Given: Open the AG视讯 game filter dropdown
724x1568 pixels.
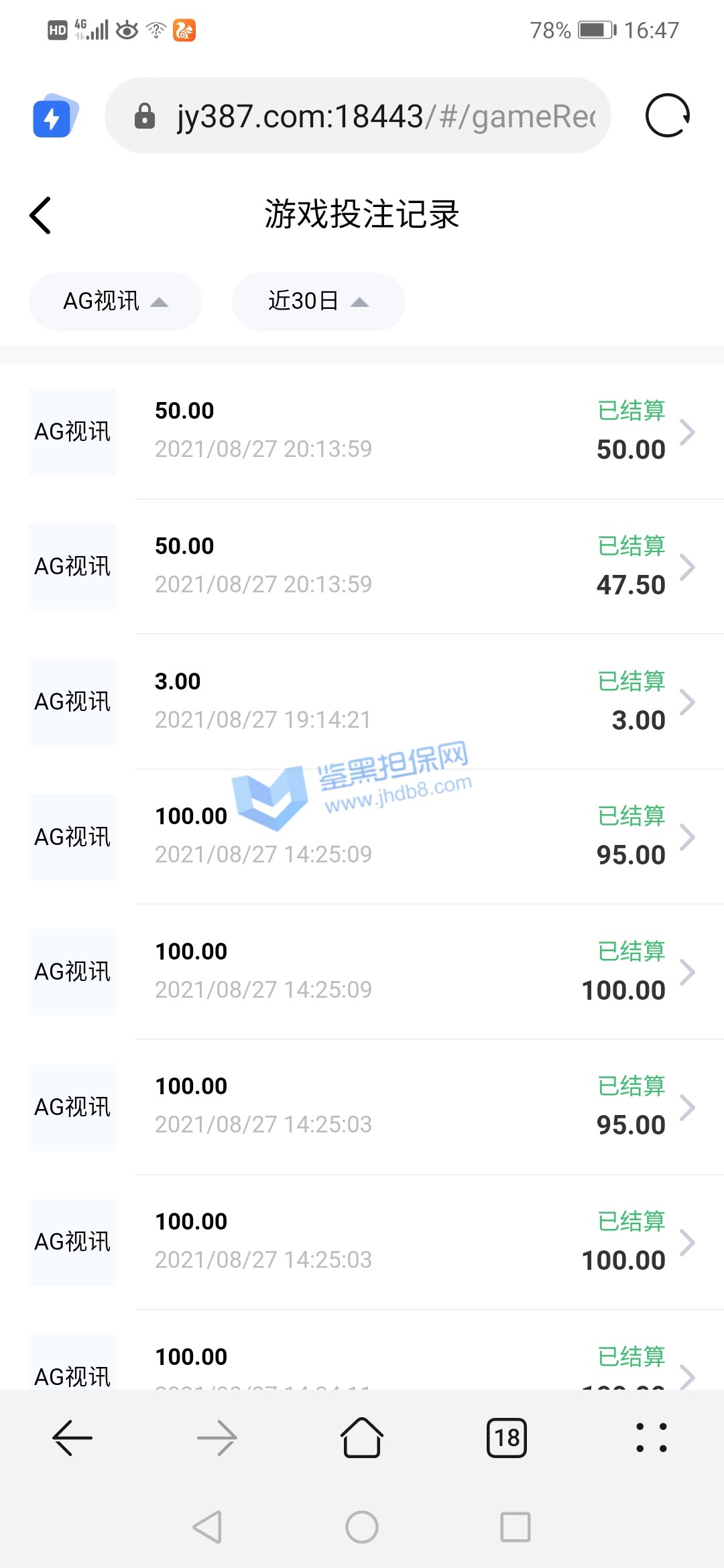Looking at the screenshot, I should [115, 302].
